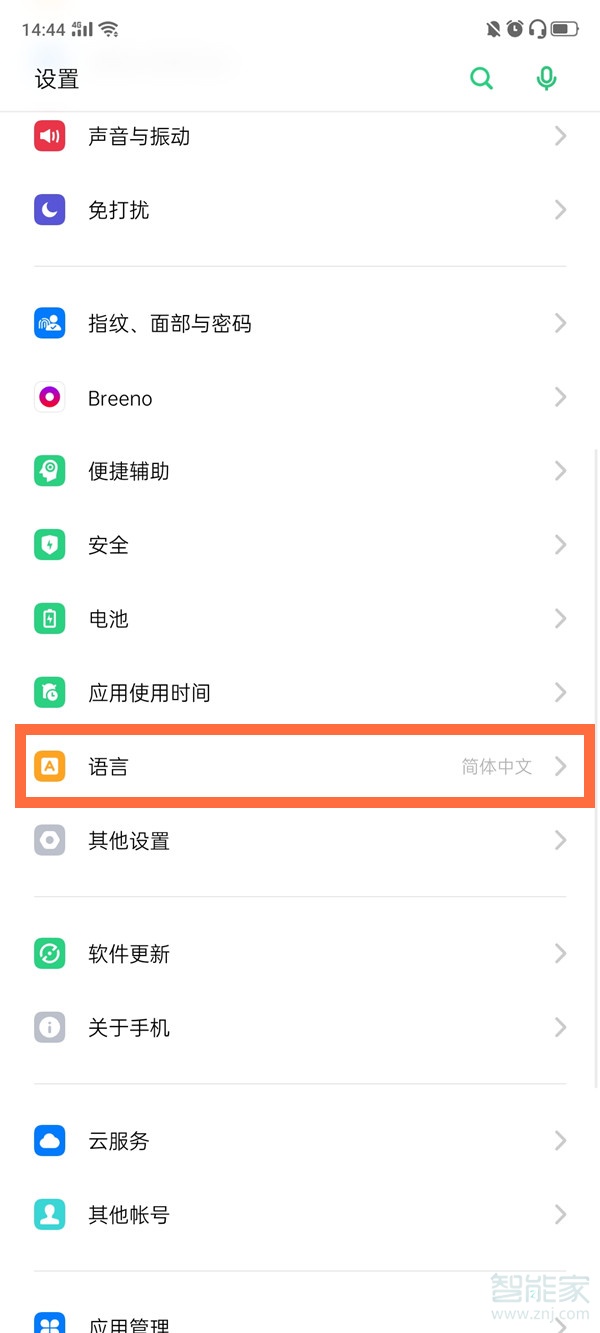Open the Breeno settings row

(300, 398)
